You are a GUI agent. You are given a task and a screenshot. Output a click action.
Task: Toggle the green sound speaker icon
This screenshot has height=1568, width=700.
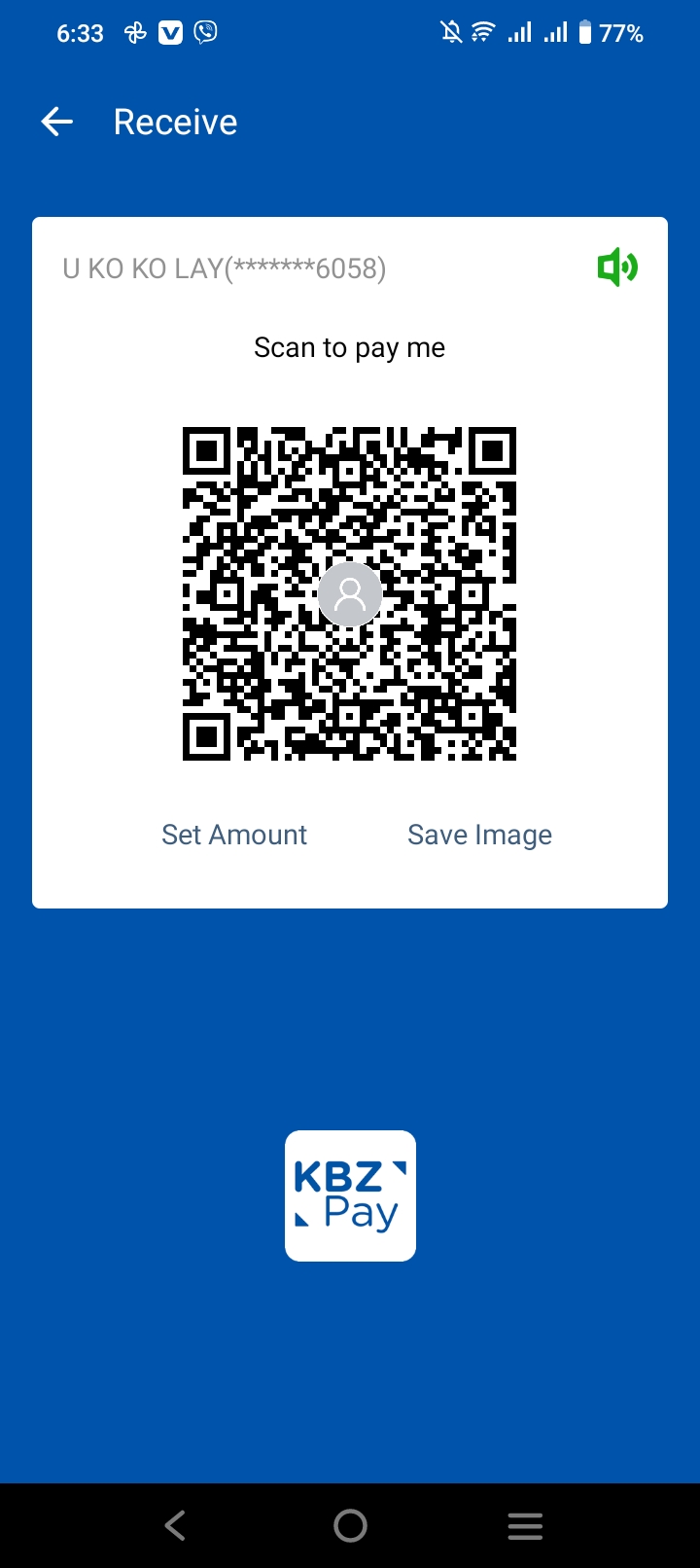pos(617,267)
